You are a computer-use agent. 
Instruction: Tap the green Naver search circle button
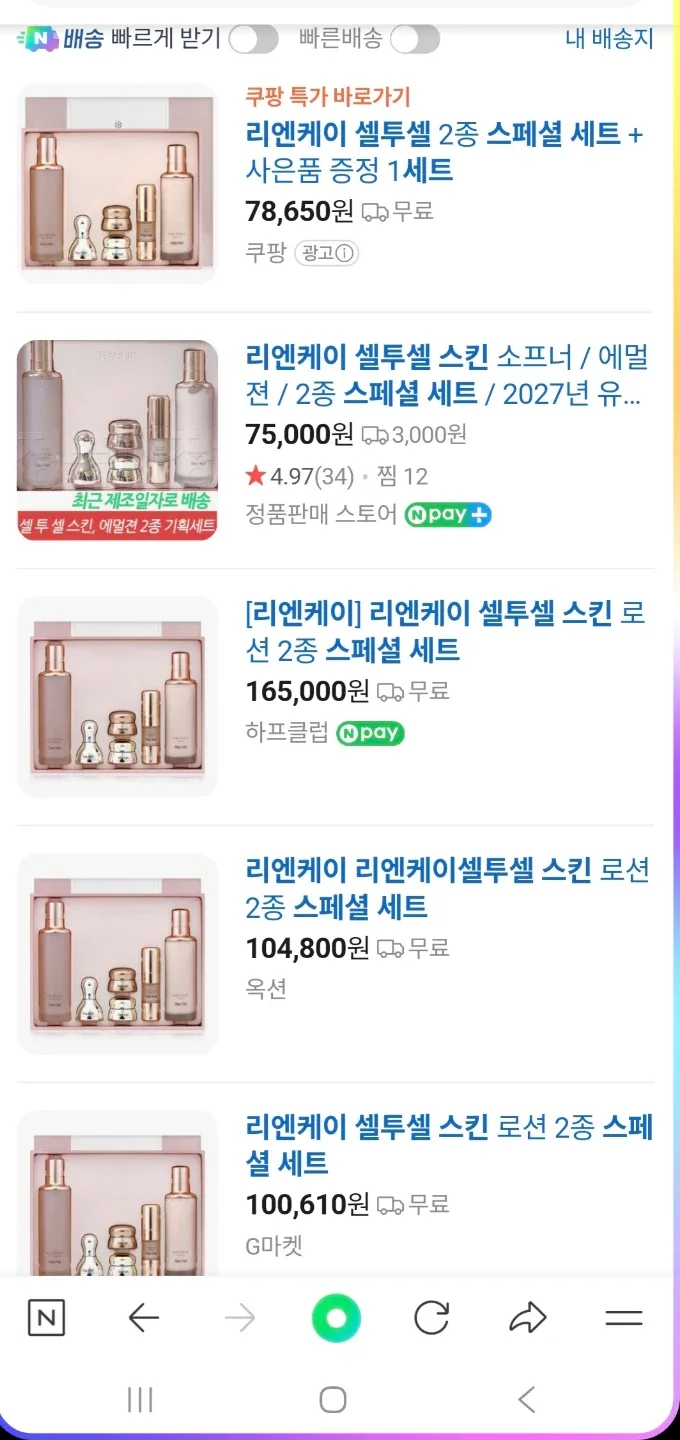coord(337,1319)
